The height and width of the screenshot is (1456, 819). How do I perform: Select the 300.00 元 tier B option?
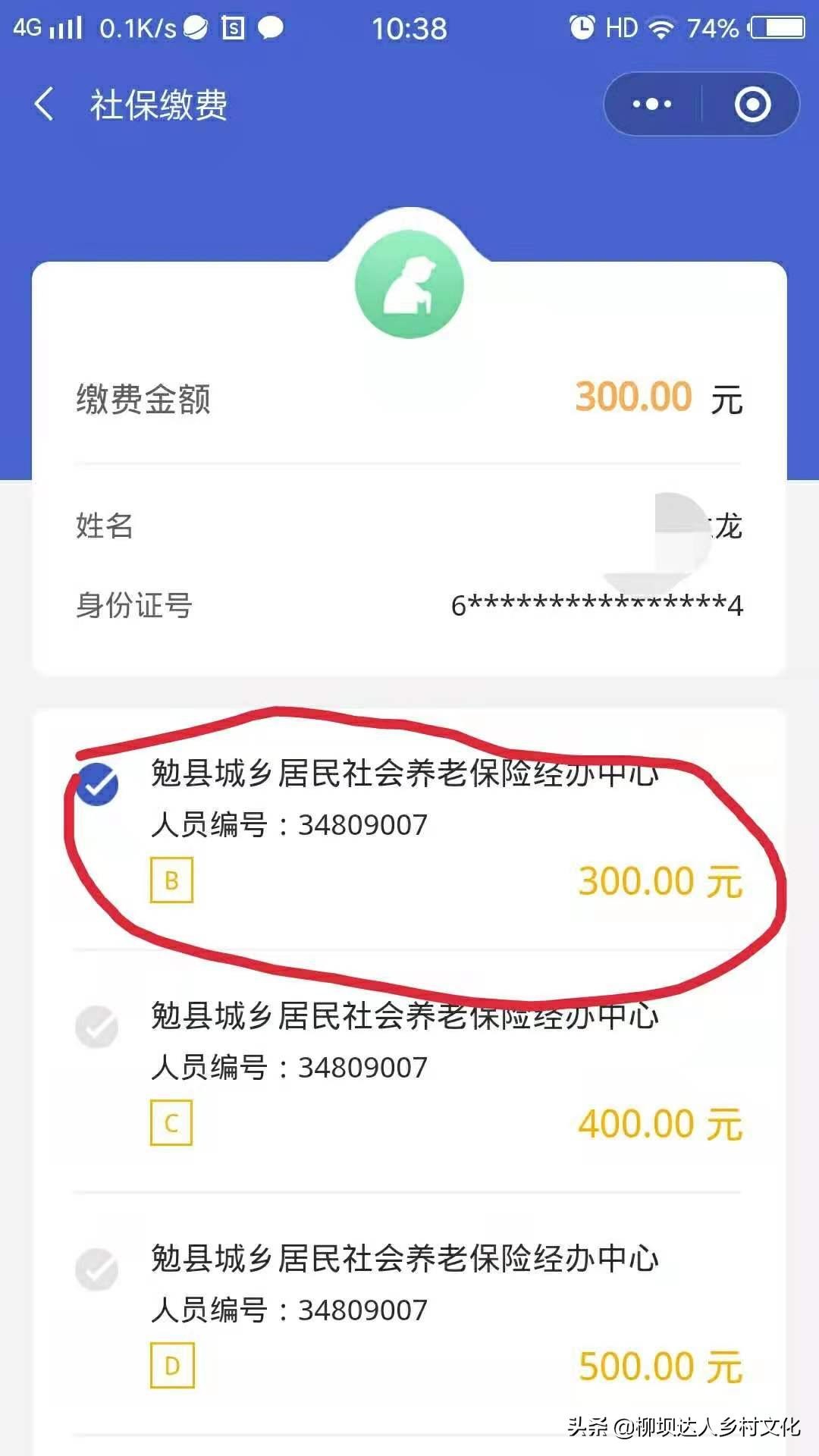(97, 784)
